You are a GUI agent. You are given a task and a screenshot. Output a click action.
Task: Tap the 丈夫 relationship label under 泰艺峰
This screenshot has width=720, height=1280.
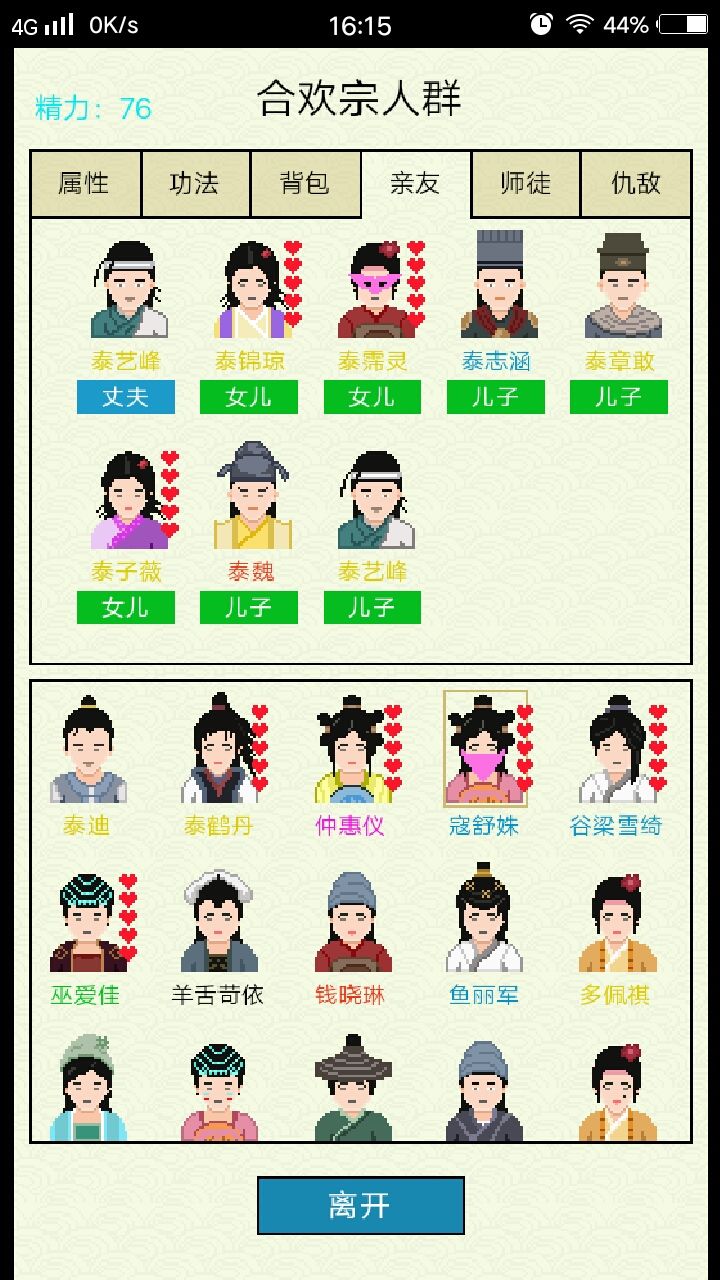pyautogui.click(x=126, y=397)
